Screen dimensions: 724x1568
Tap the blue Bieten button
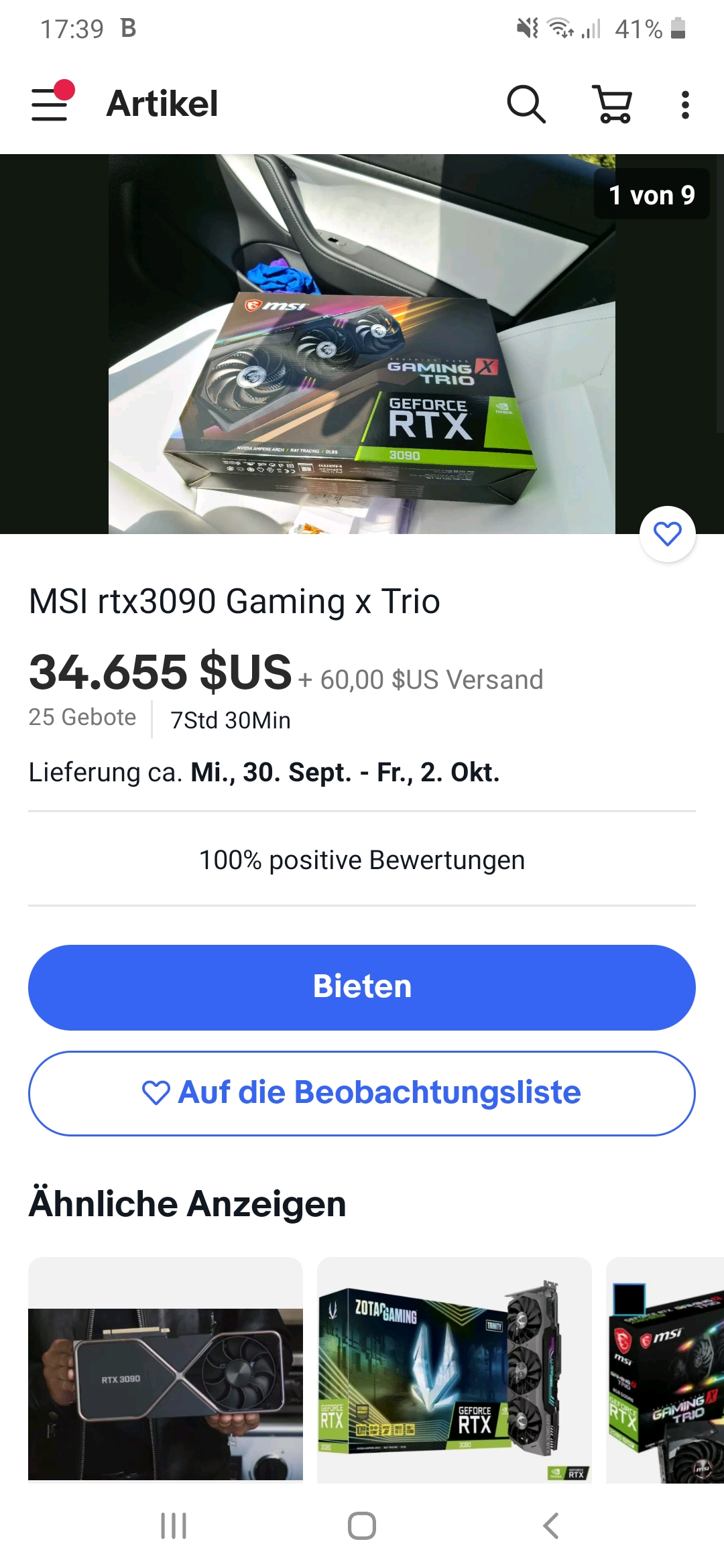[362, 987]
